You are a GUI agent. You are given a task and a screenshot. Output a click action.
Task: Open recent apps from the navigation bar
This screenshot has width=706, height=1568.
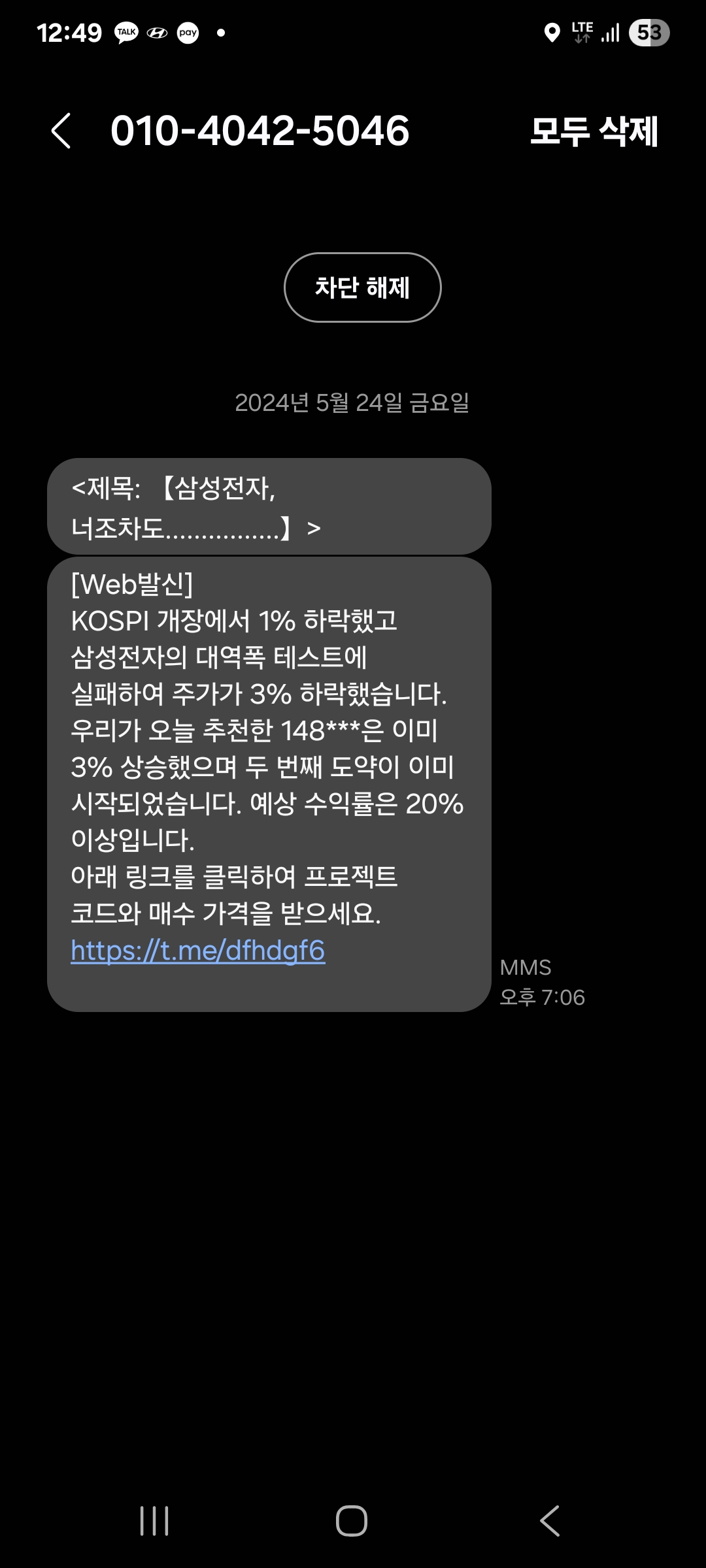[x=155, y=1521]
